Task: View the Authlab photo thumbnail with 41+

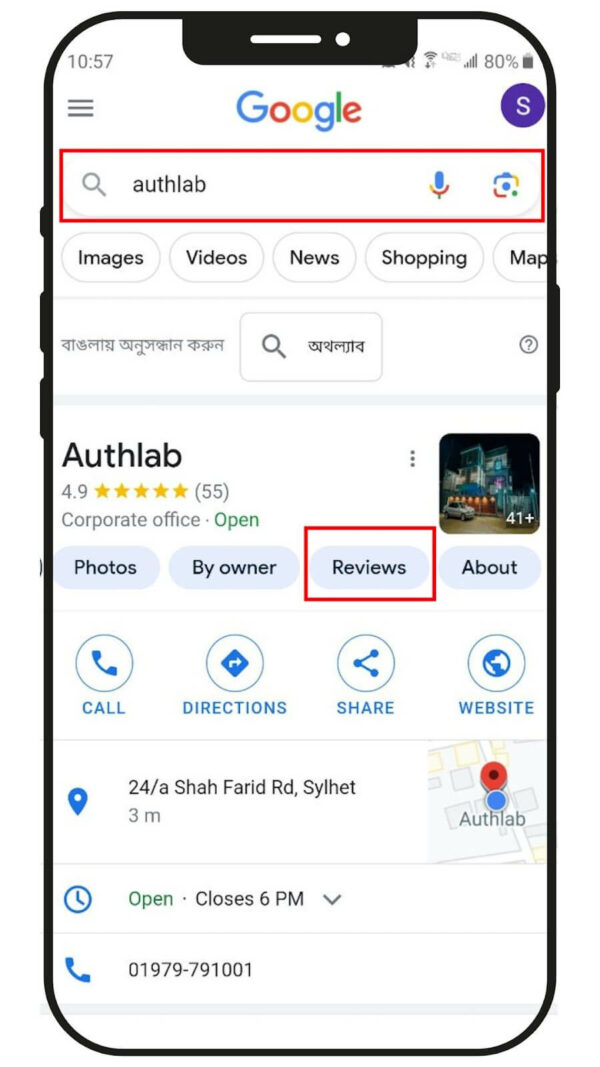Action: click(489, 484)
